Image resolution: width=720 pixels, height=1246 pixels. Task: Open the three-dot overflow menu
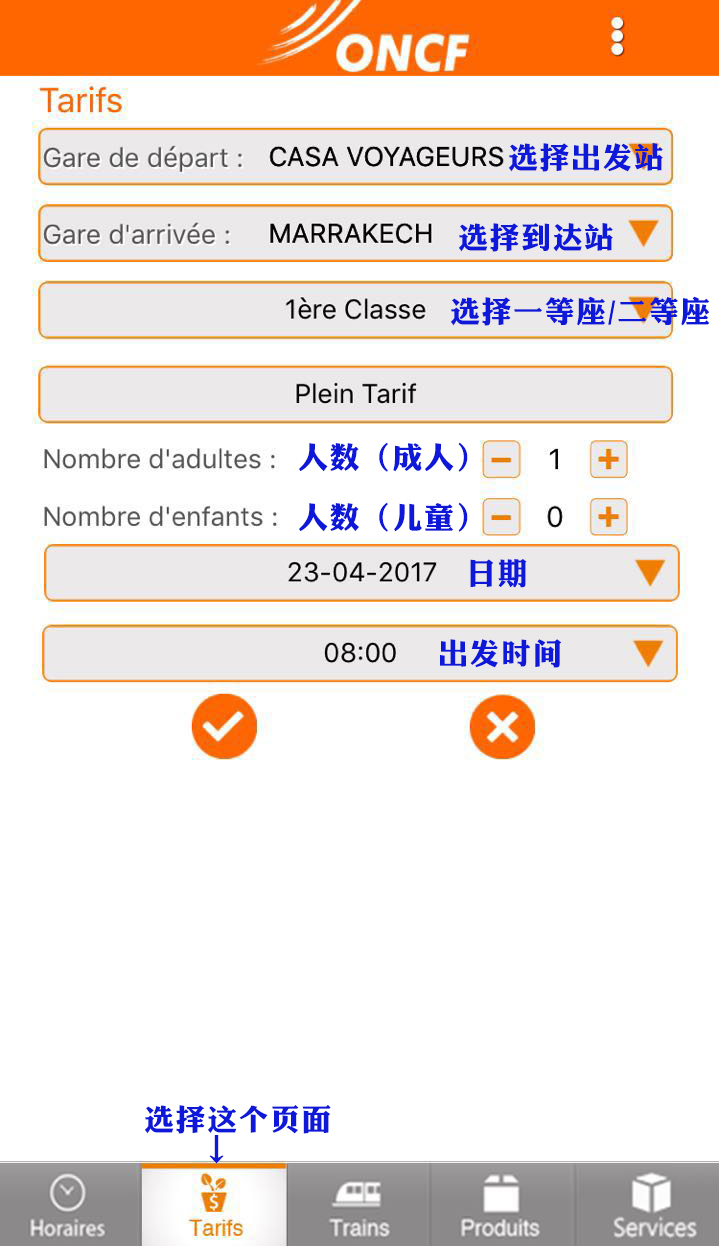[x=617, y=37]
